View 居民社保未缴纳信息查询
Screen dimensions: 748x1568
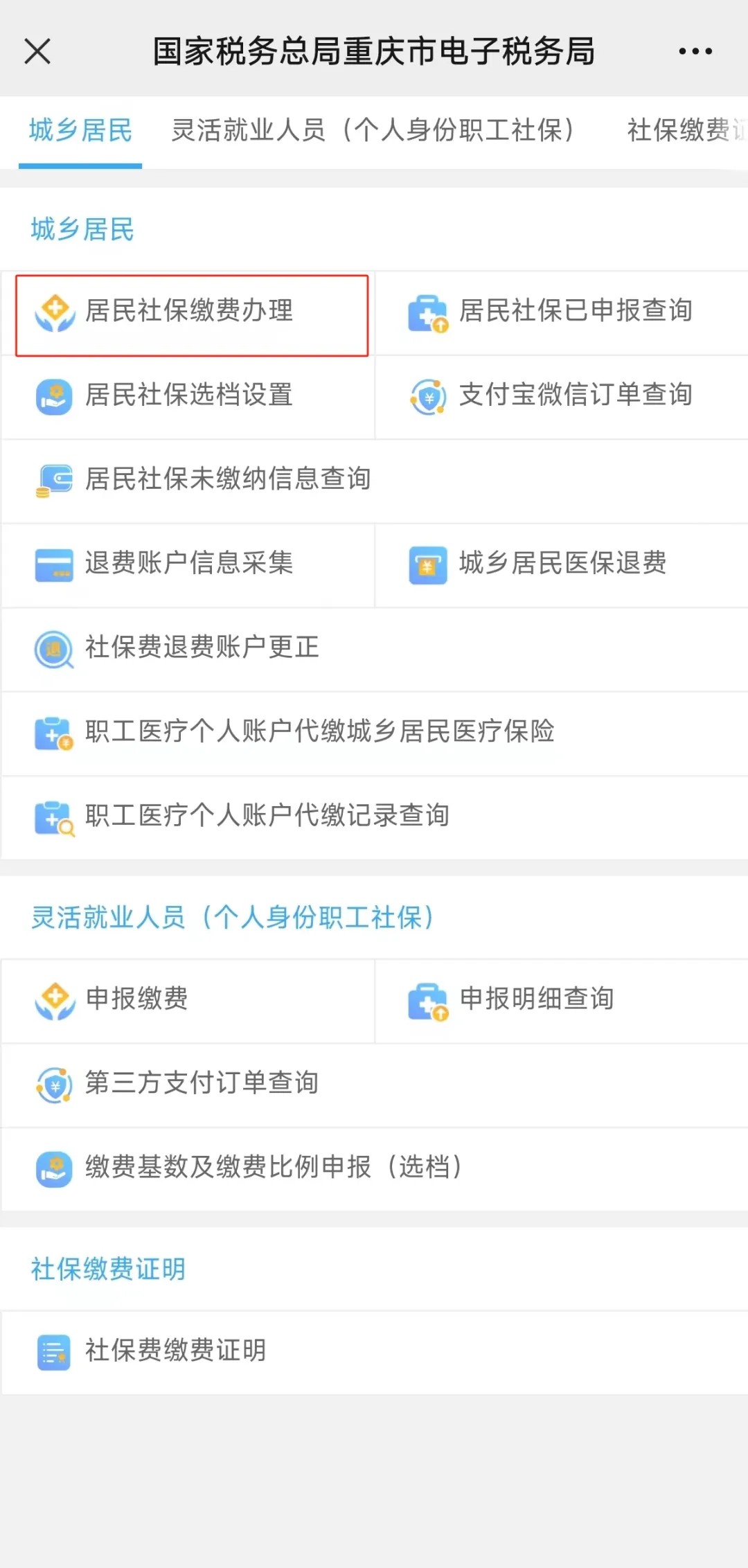[x=227, y=479]
